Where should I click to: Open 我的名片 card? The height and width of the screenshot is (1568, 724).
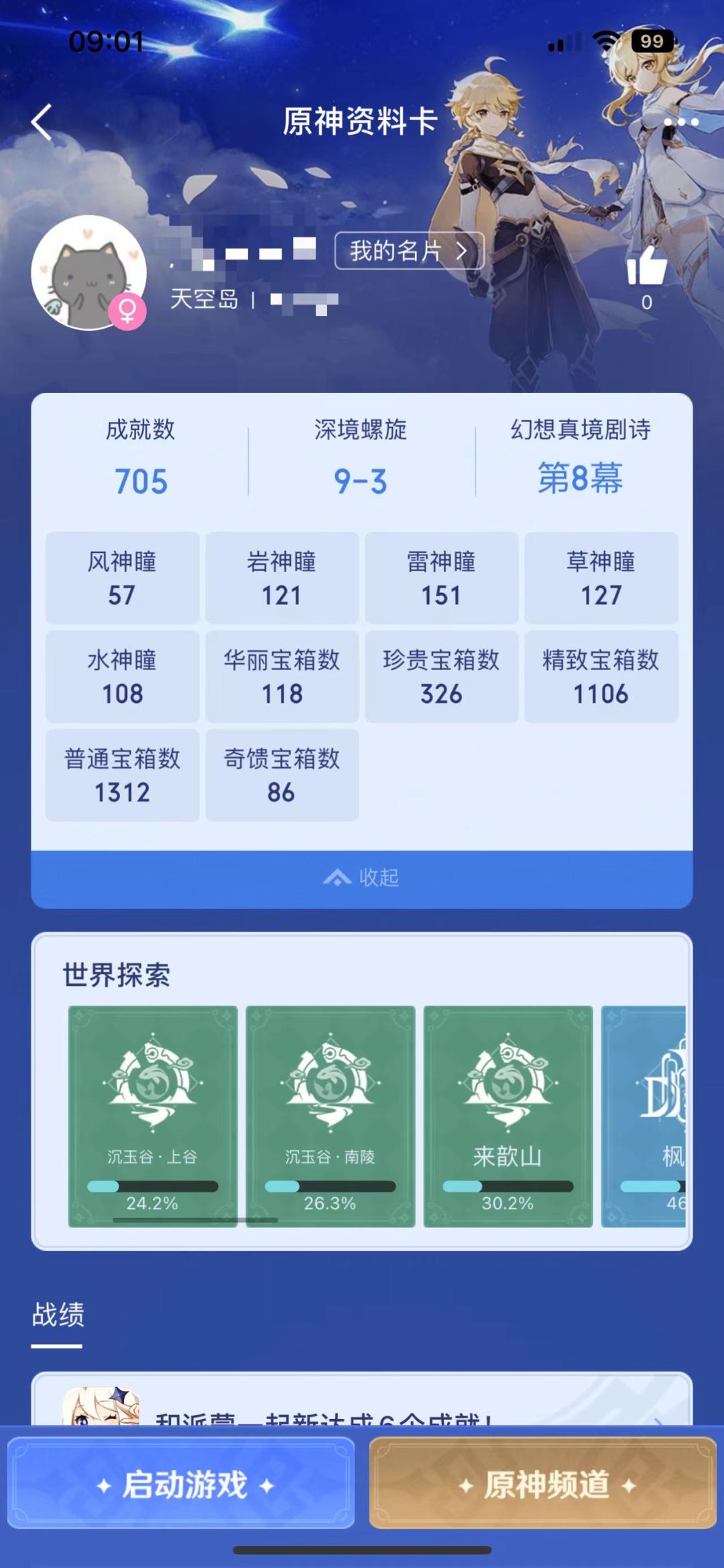click(x=408, y=251)
